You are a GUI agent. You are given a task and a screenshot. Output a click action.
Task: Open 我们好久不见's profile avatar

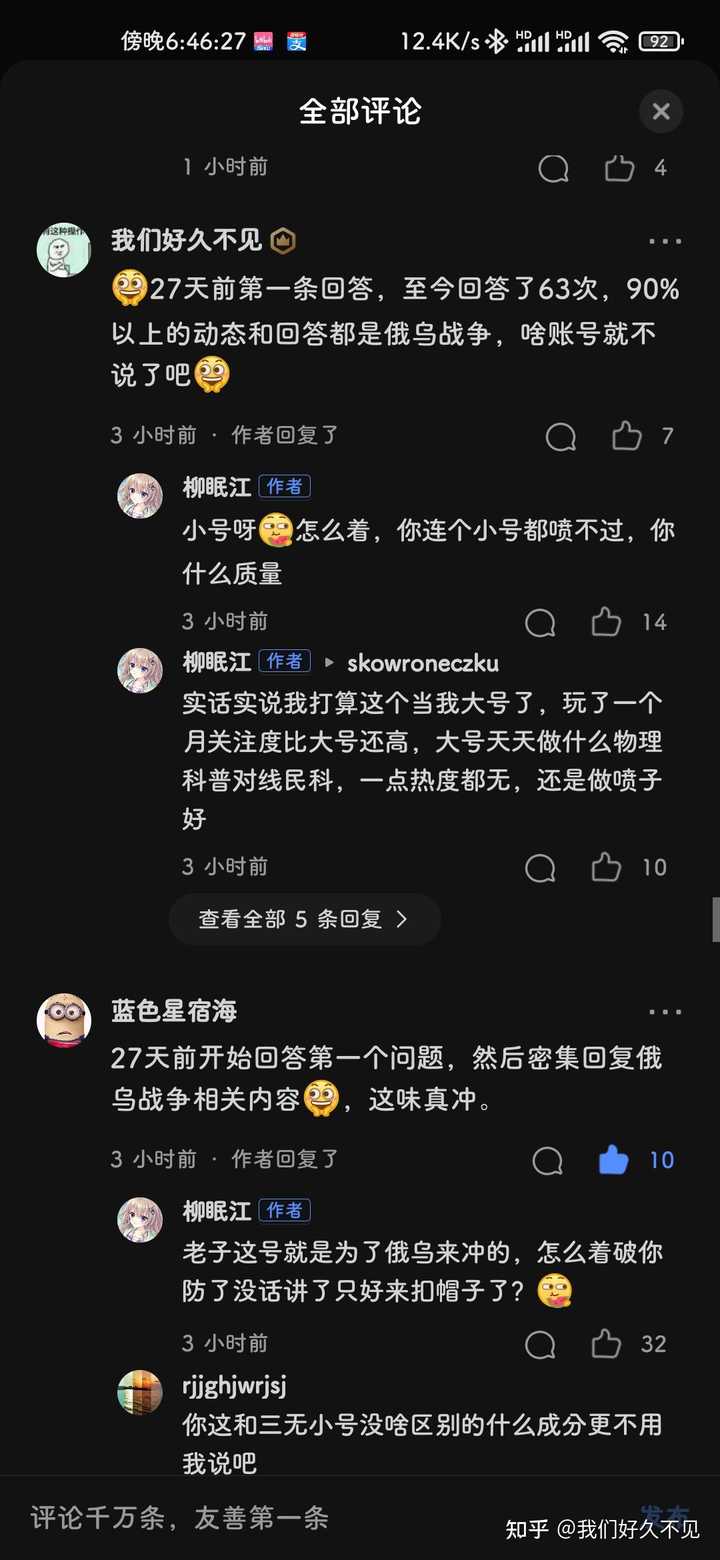point(64,249)
